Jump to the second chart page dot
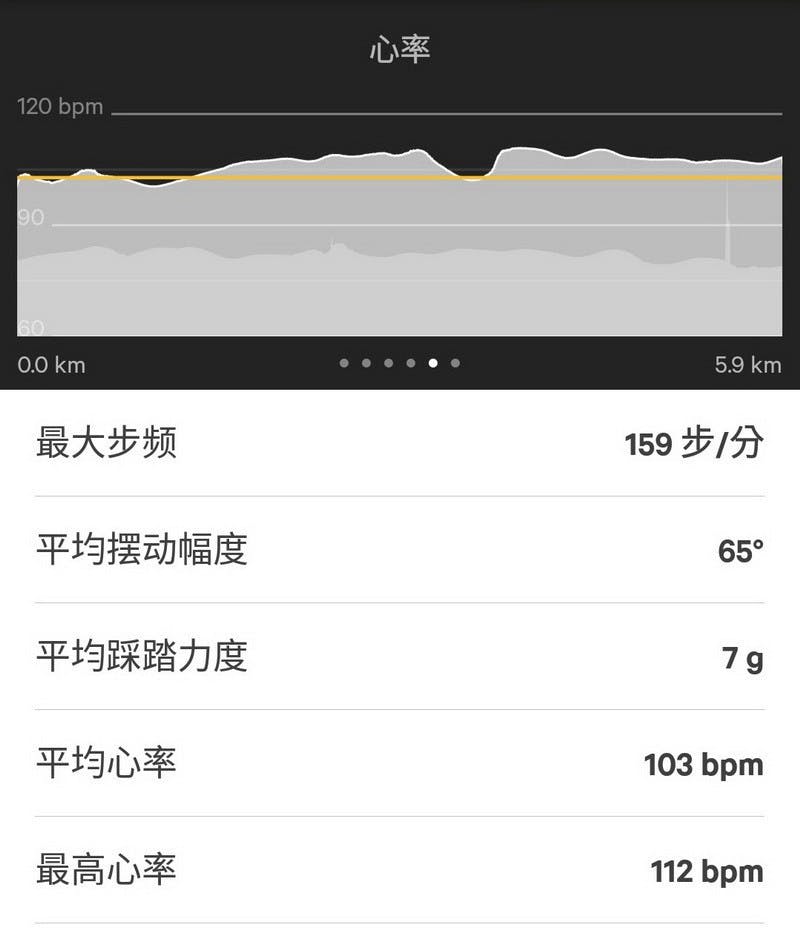Screen dimensions: 800x928 pyautogui.click(x=366, y=363)
